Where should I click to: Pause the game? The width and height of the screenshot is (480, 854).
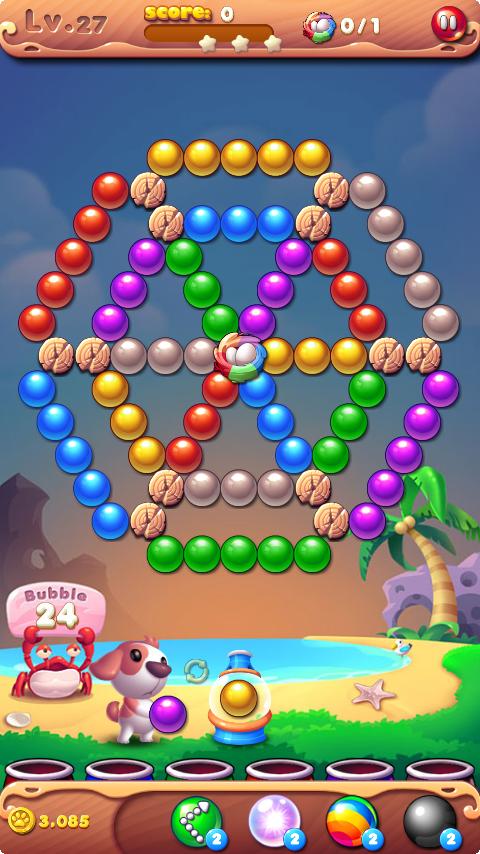tap(448, 24)
